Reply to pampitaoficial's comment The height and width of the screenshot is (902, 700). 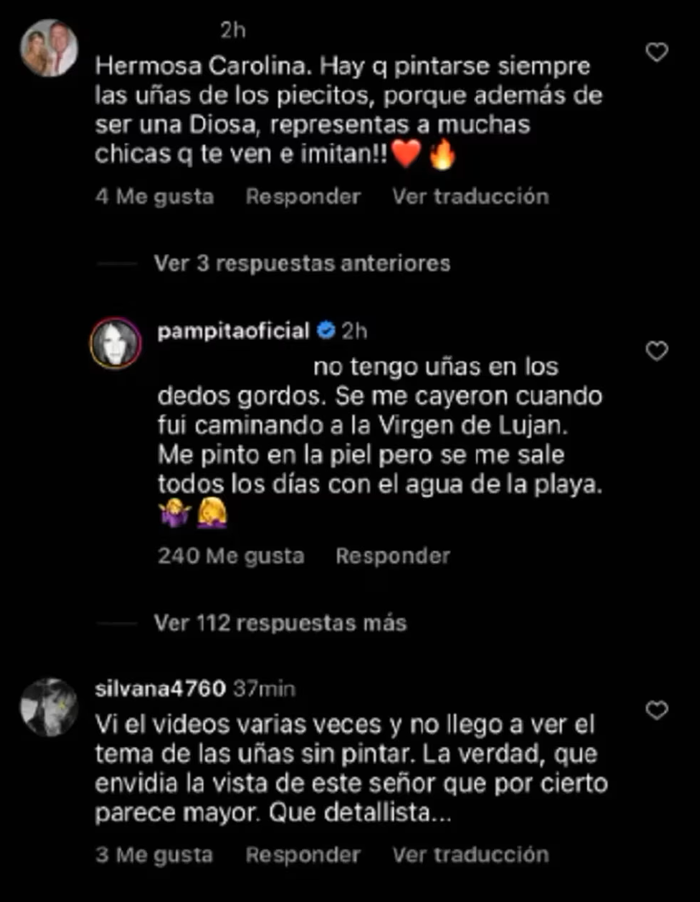point(392,556)
